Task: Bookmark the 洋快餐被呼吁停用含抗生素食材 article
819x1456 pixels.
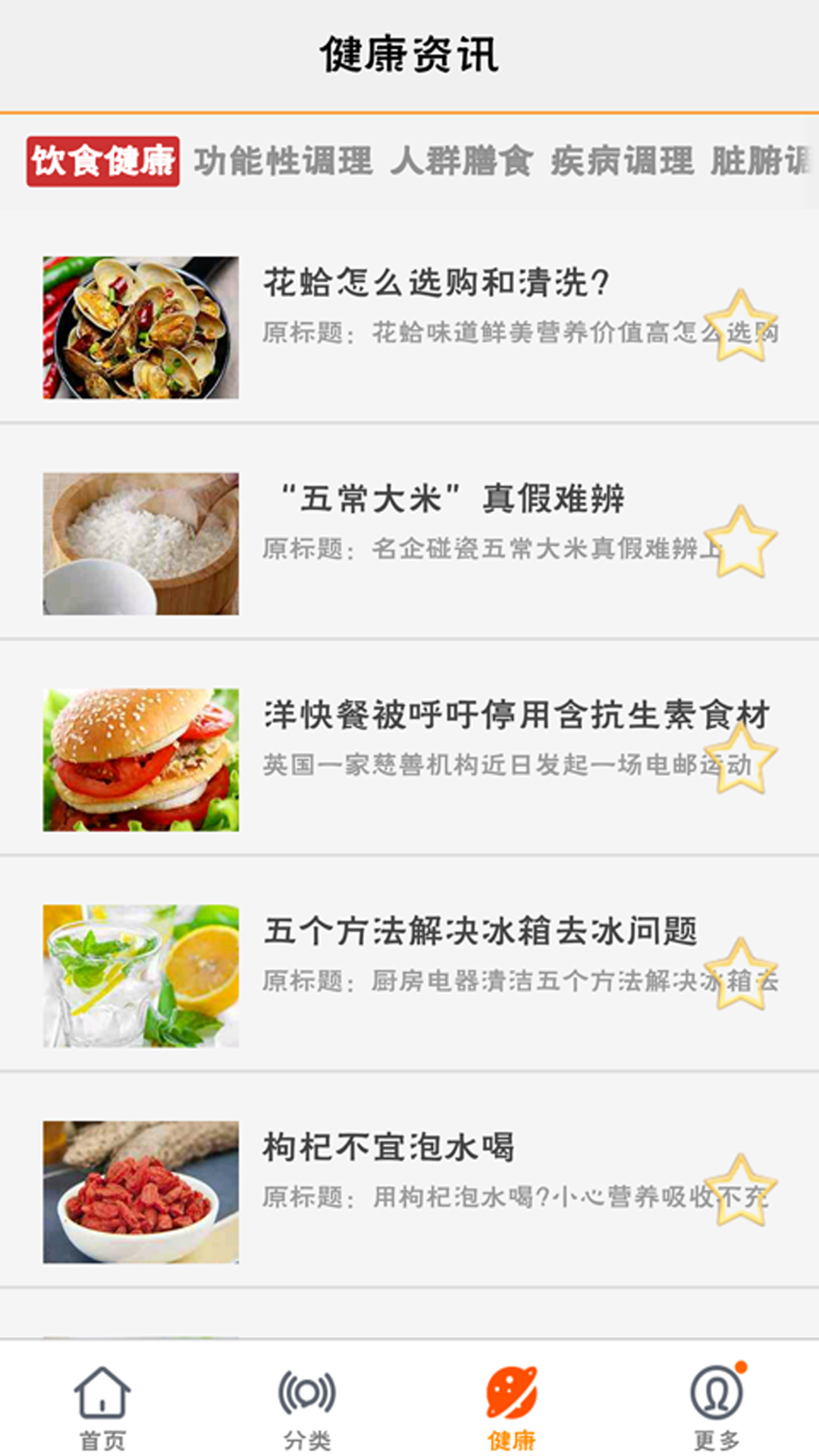Action: click(x=740, y=759)
